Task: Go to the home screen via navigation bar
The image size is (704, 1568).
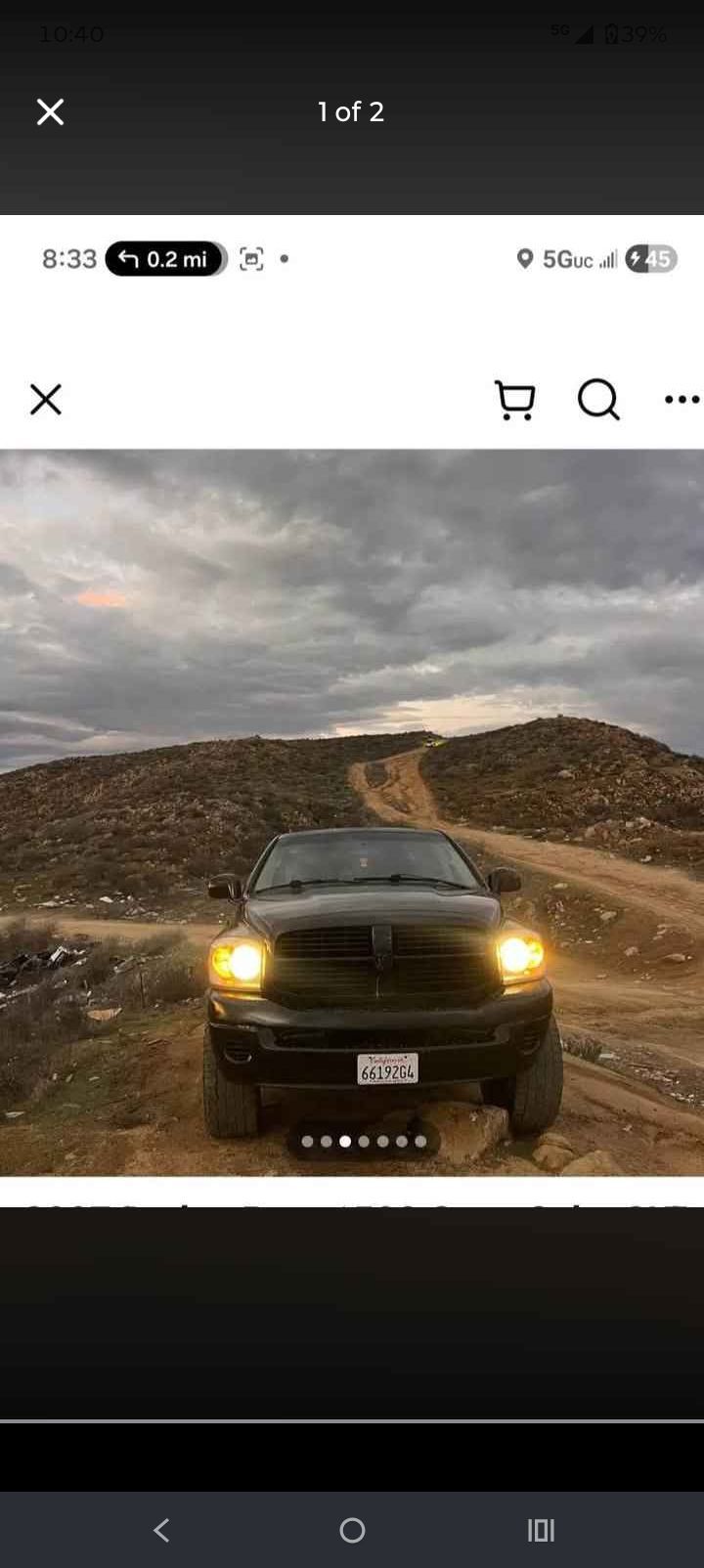Action: [352, 1530]
